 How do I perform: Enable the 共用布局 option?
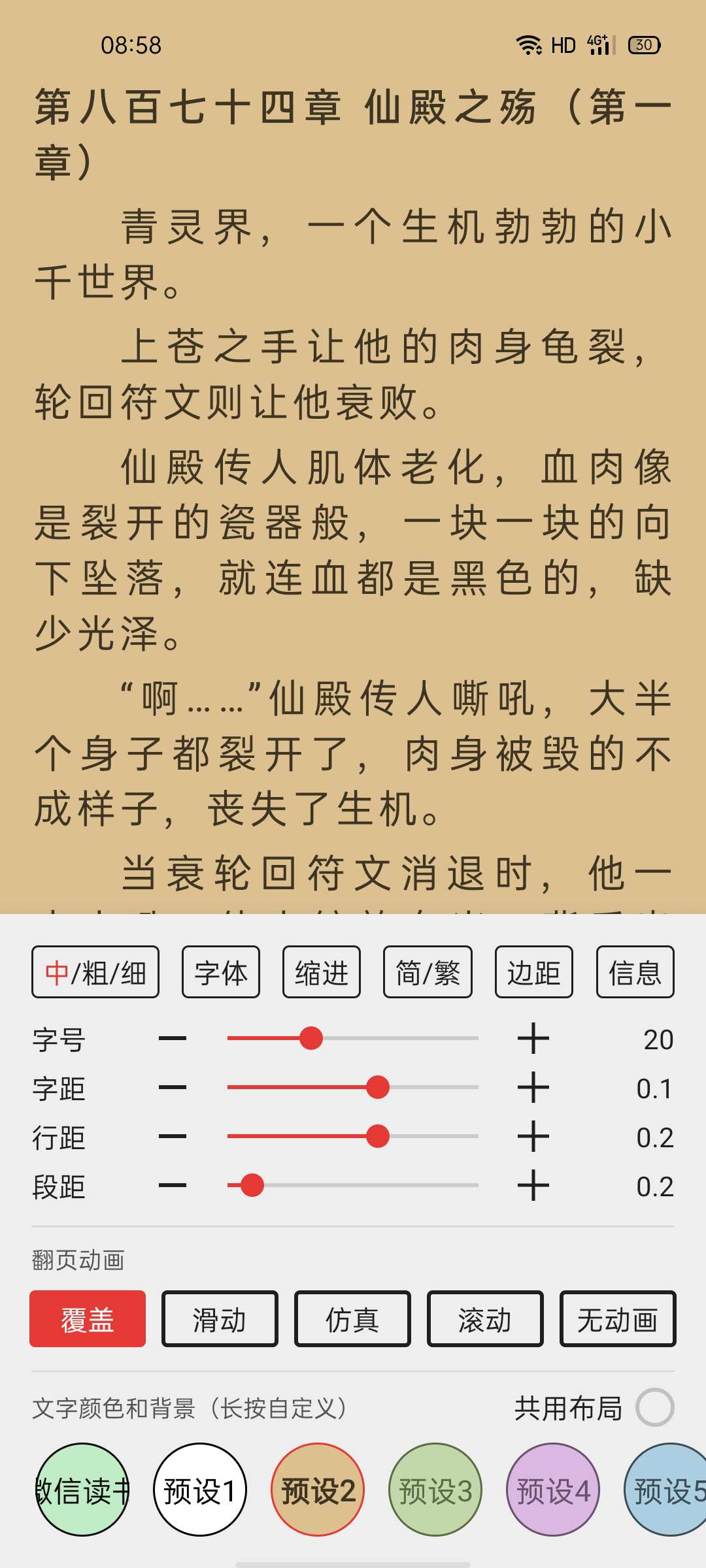point(655,1407)
